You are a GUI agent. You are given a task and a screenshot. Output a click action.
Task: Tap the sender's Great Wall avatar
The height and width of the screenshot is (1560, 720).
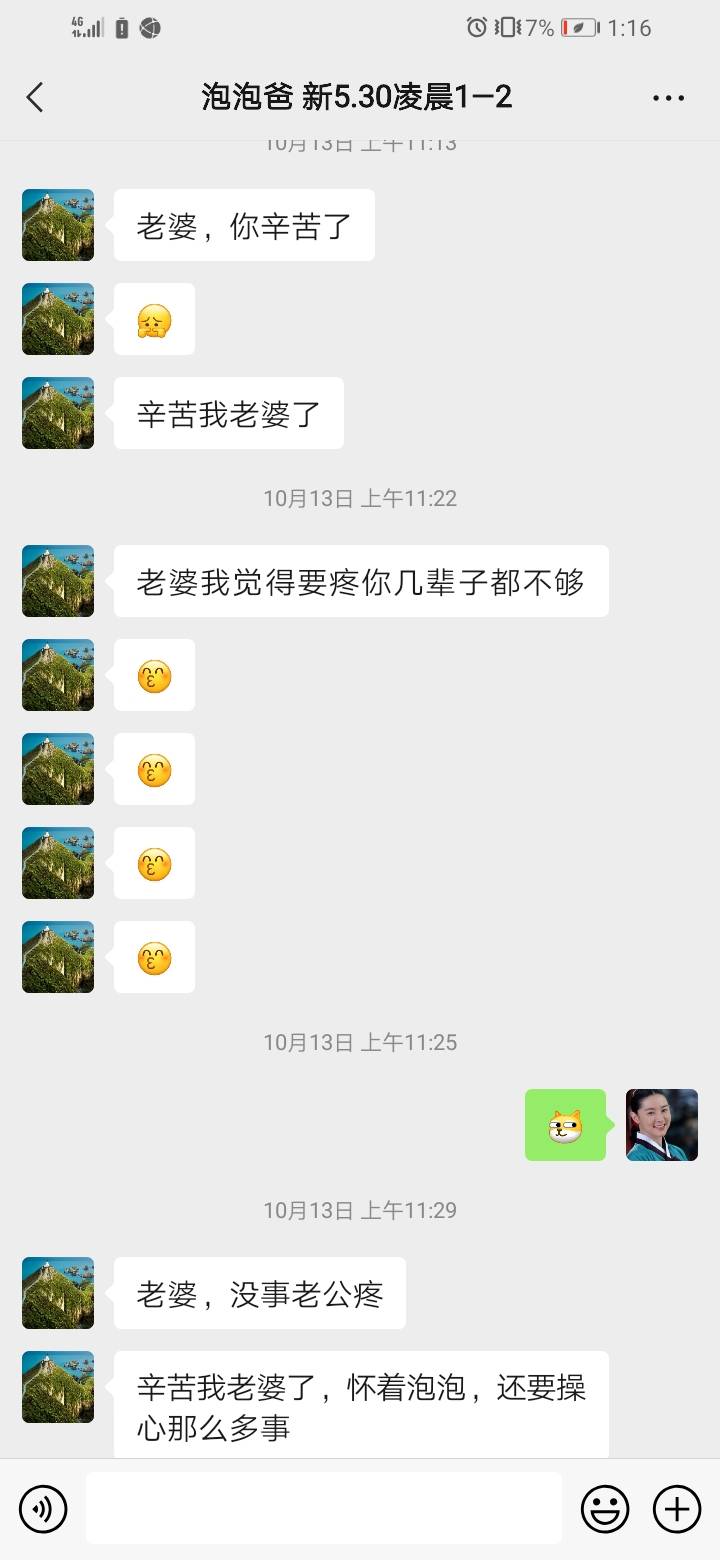point(57,225)
